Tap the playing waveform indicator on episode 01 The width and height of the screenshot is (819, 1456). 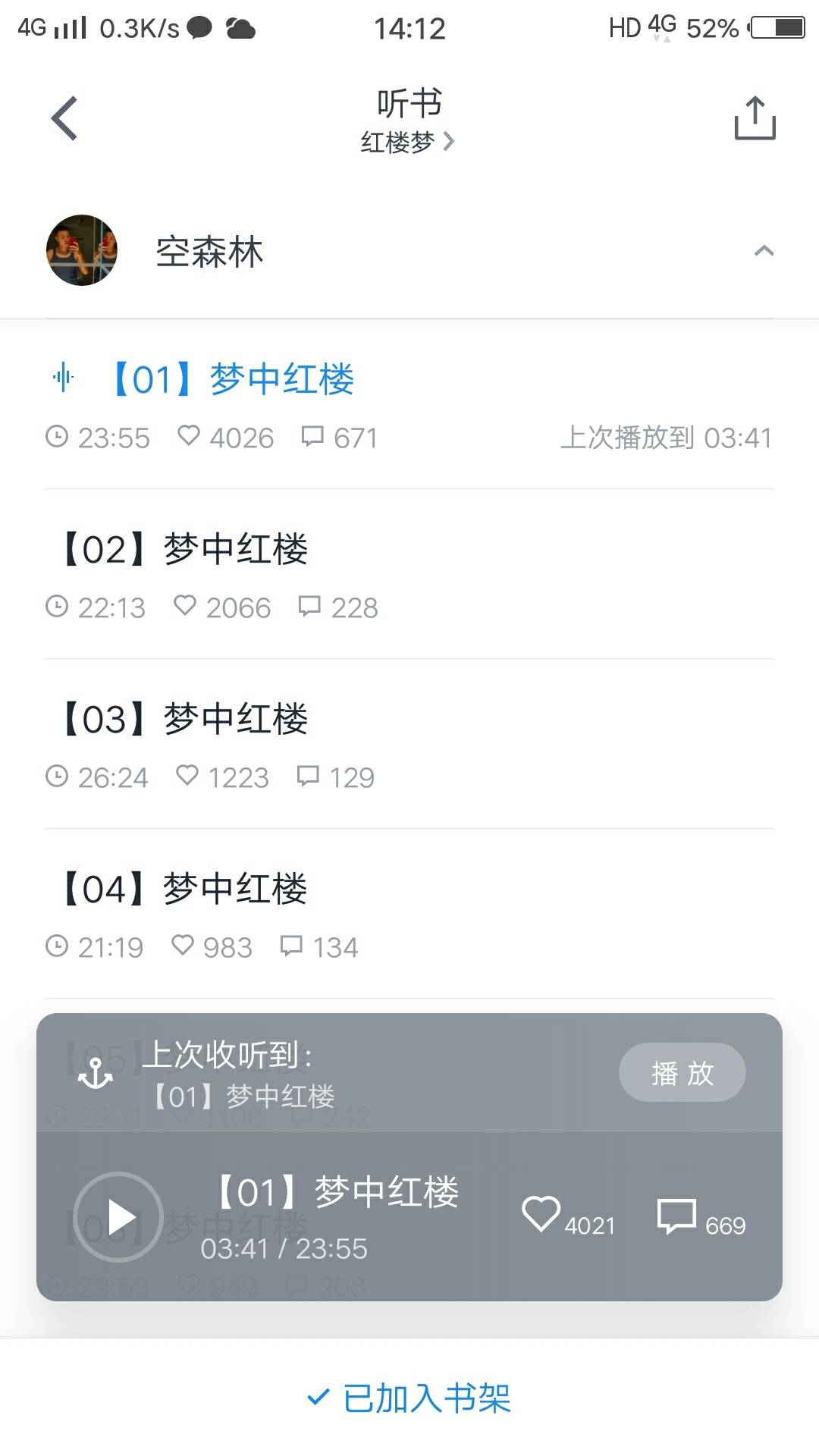point(64,378)
